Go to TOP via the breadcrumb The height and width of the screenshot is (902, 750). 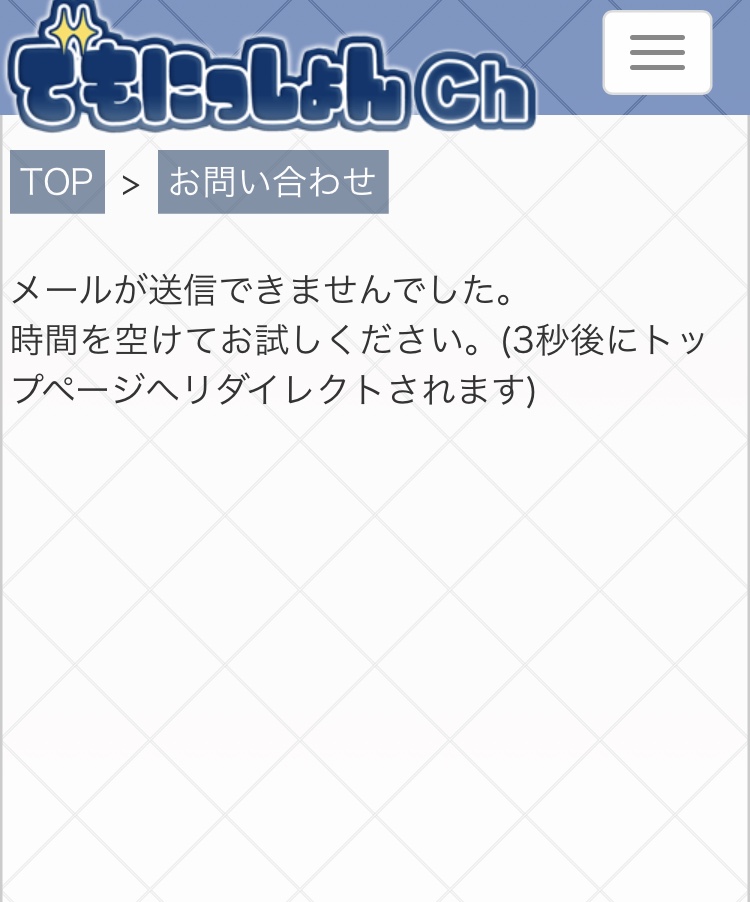pyautogui.click(x=57, y=182)
